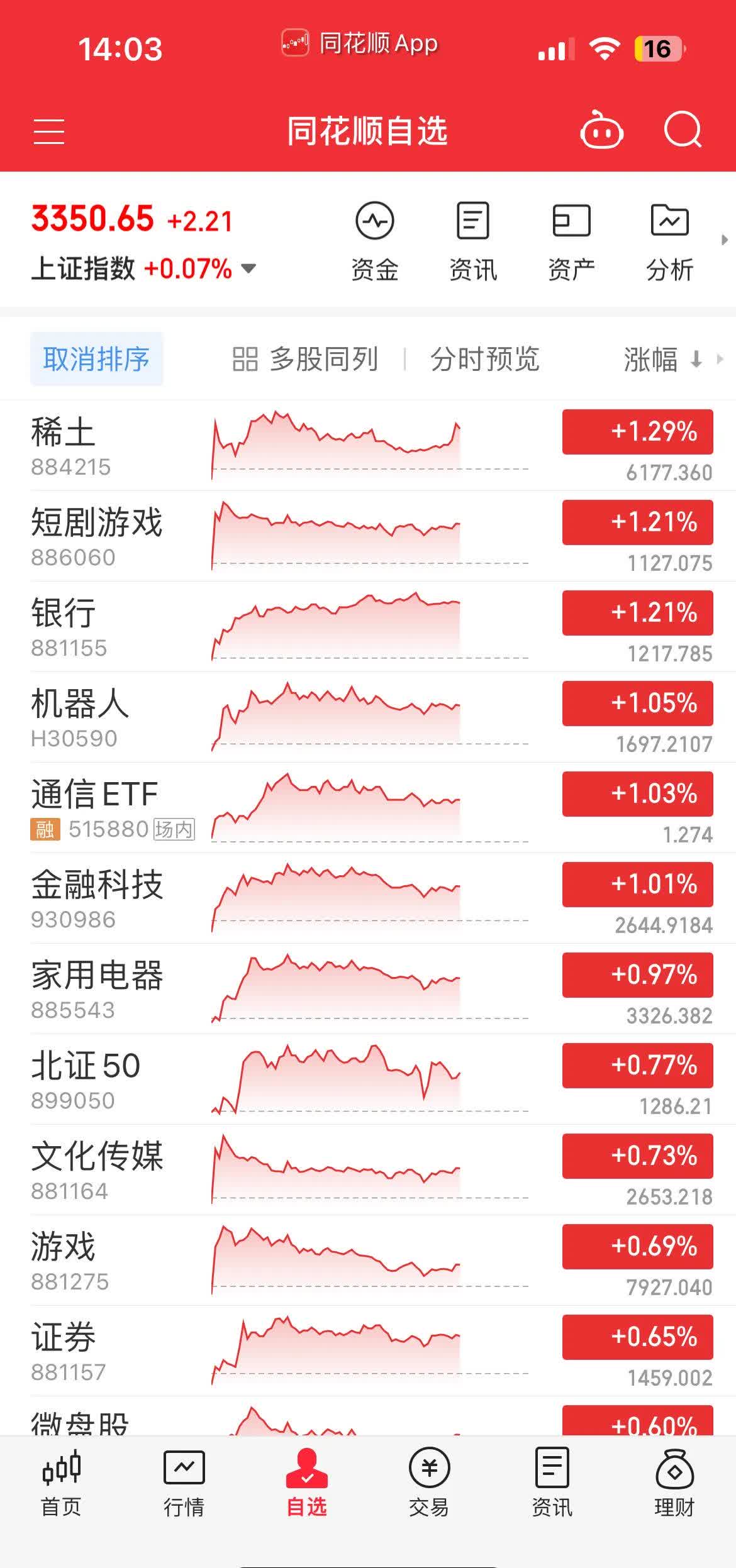
Task: Expand the 上证指数 index selector dropdown
Action: point(249,269)
